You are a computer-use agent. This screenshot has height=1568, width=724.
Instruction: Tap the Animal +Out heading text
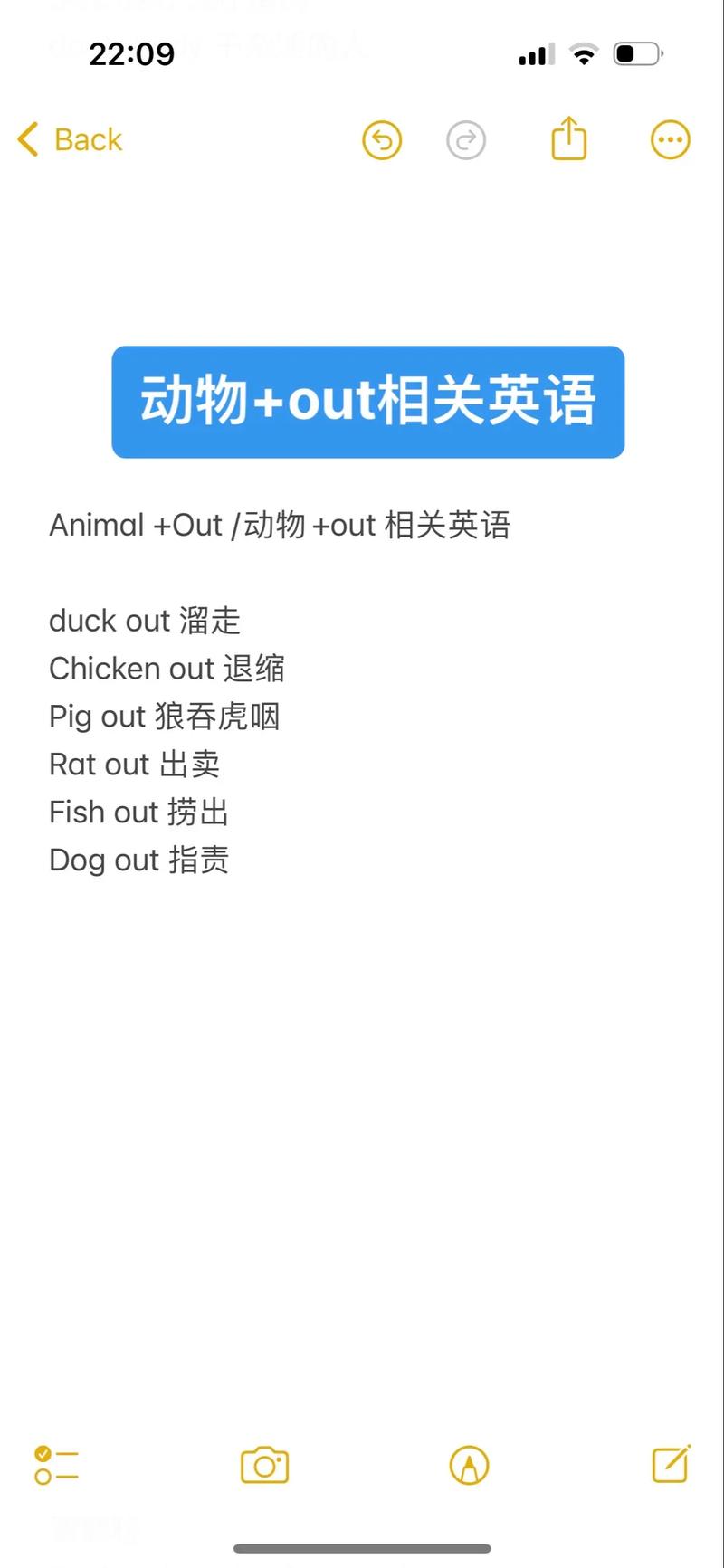point(280,525)
